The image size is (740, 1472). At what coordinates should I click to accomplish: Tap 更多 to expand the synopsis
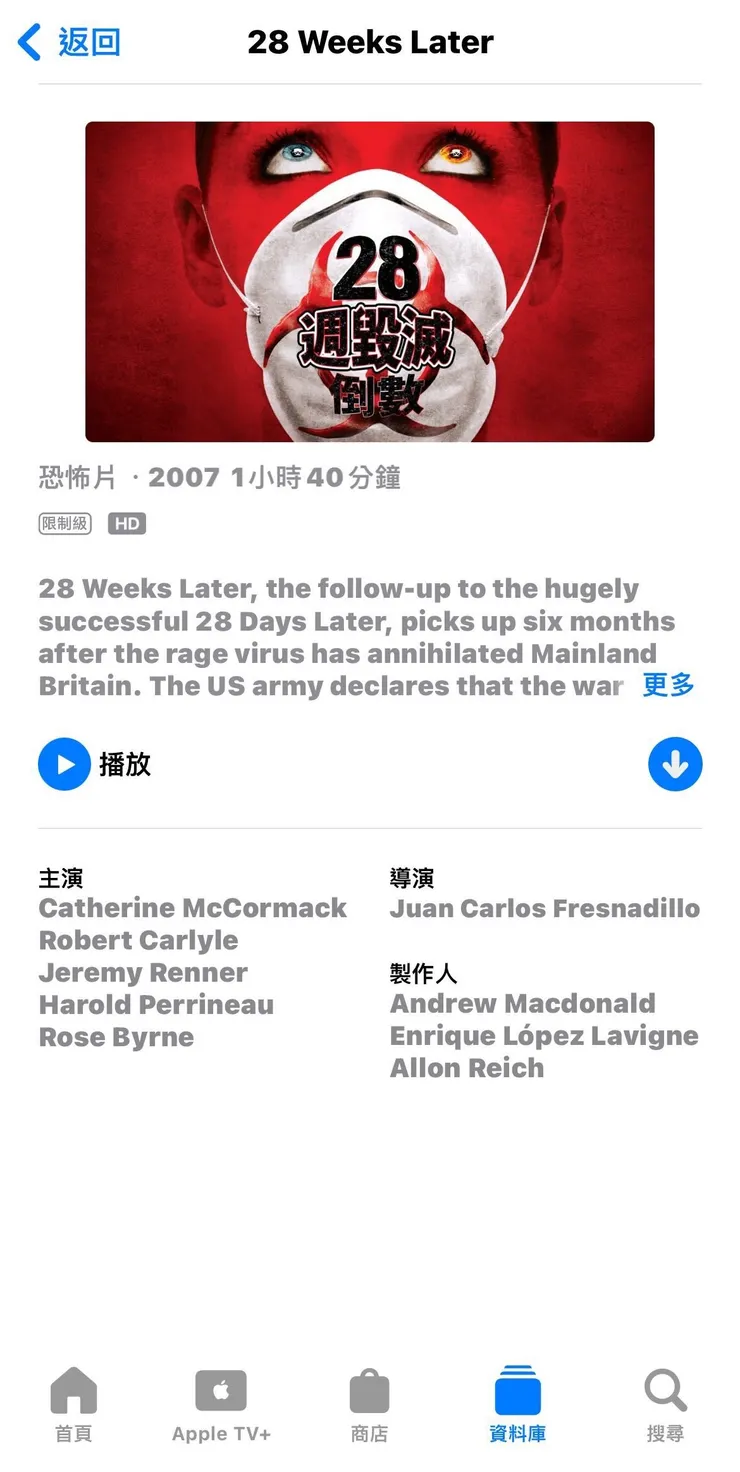click(667, 685)
